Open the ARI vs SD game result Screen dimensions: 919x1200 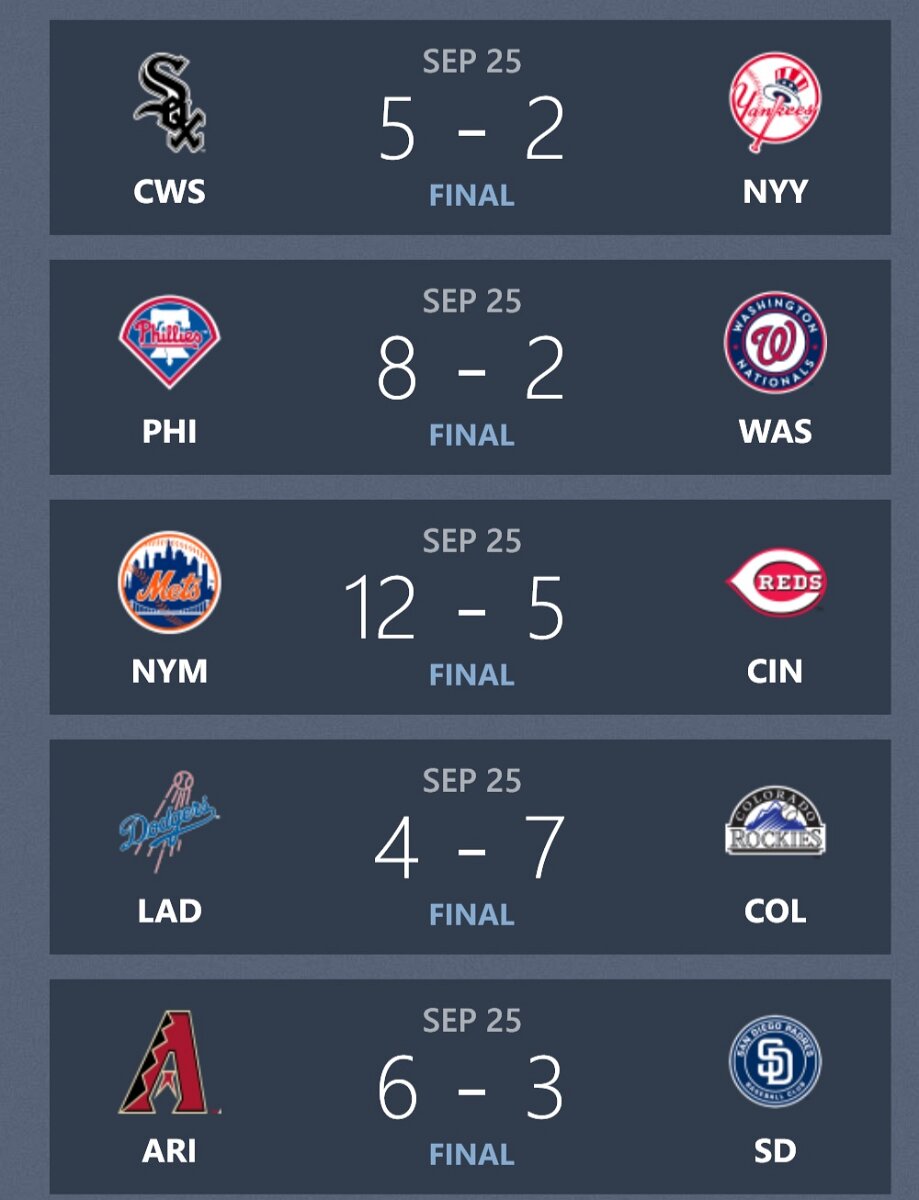470,1088
